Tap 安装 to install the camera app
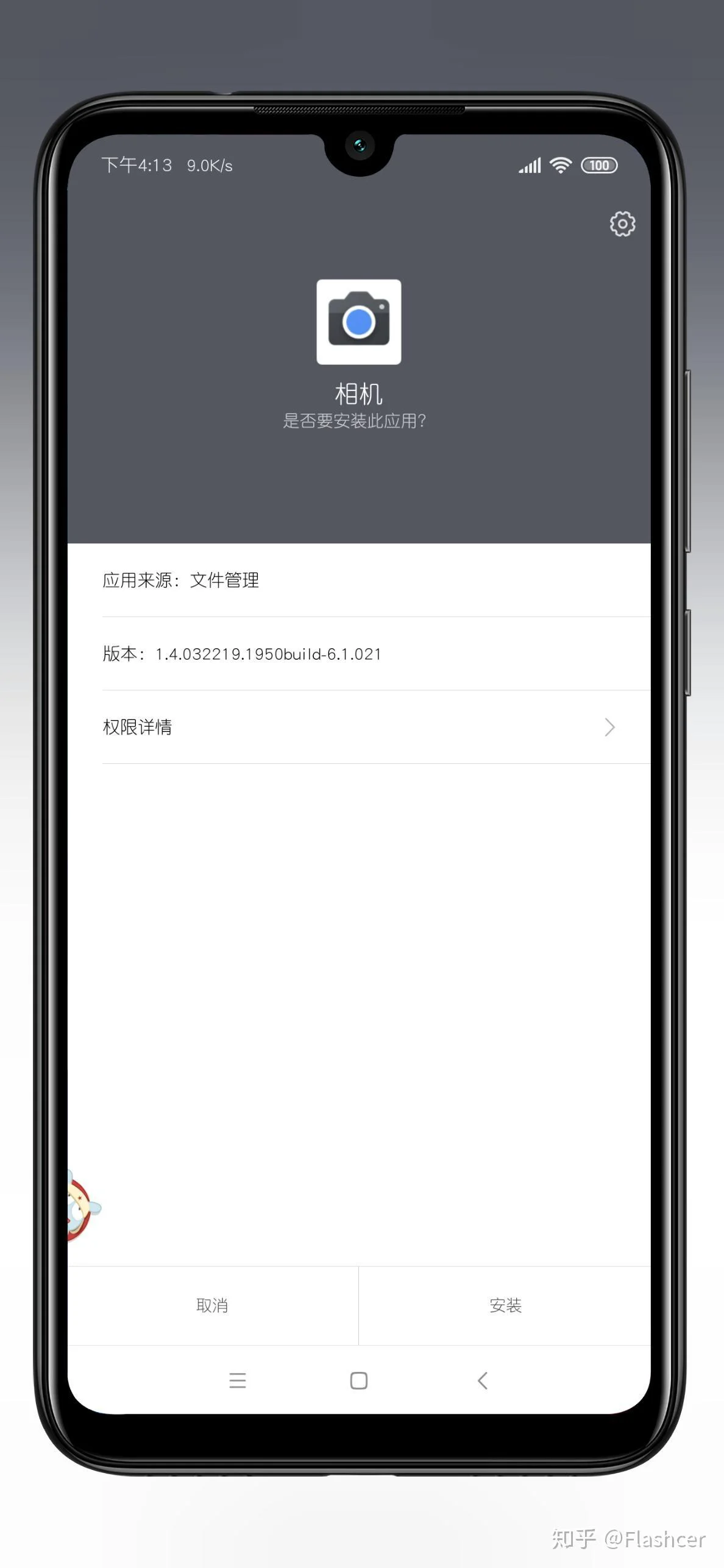724x1568 pixels. point(505,1305)
